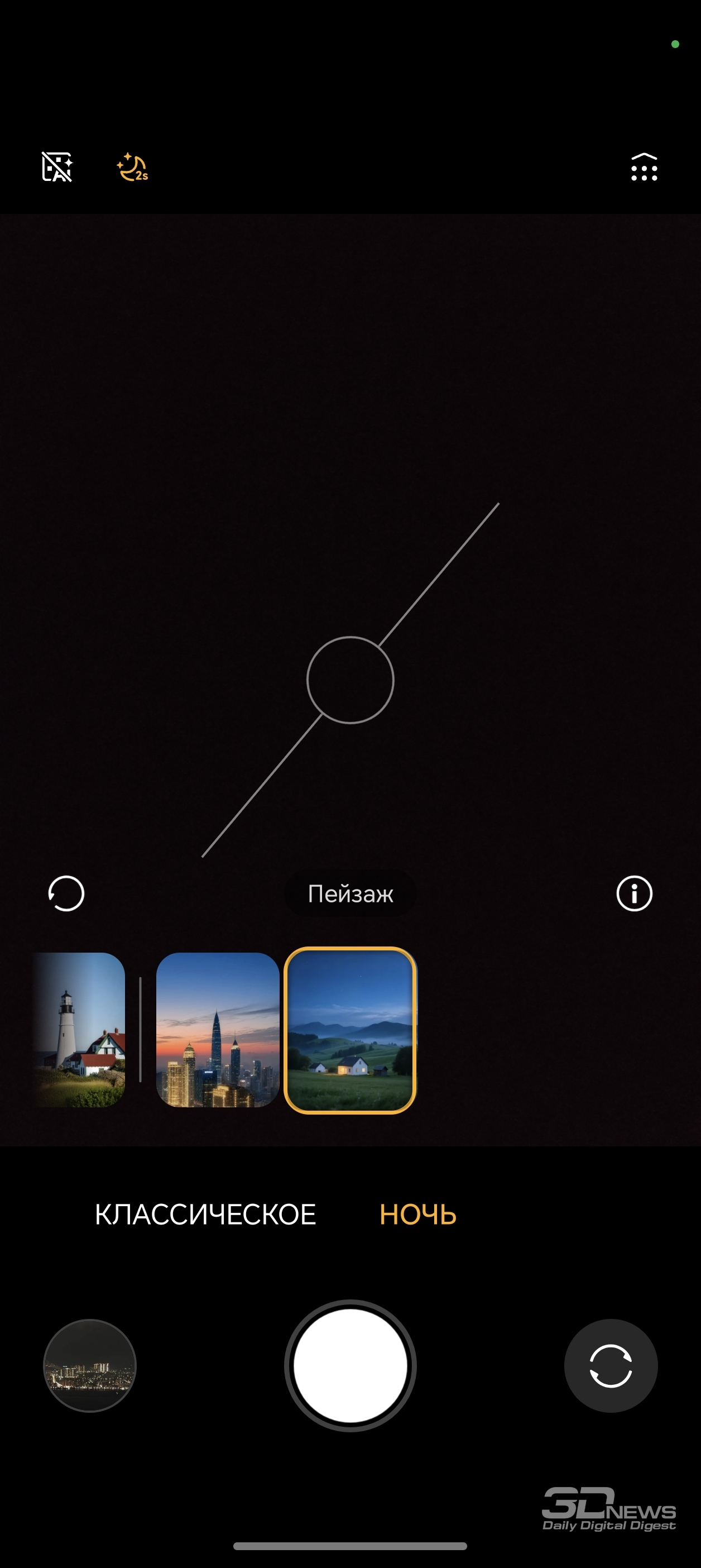
Task: Change the 2s night exposure timer
Action: tap(133, 167)
